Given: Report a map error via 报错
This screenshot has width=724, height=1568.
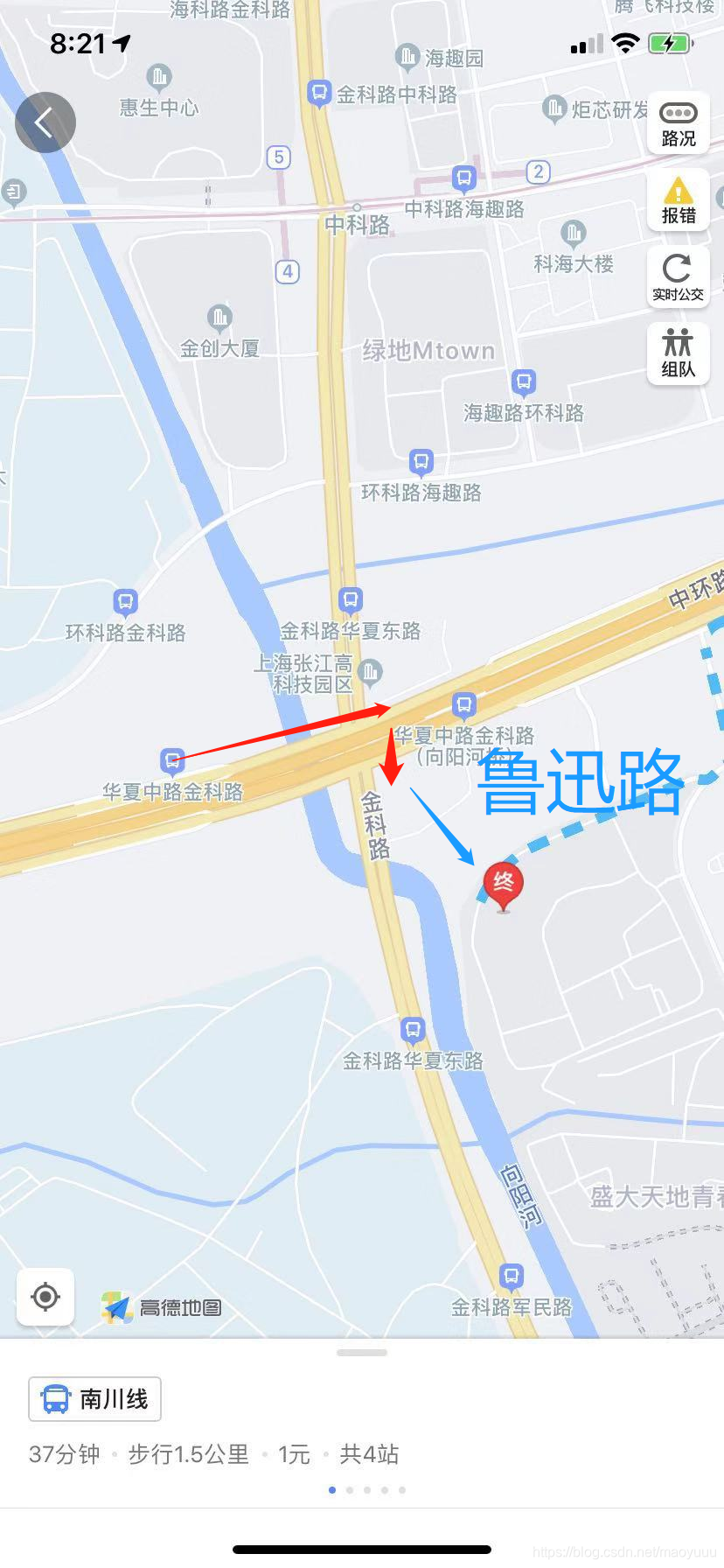Looking at the screenshot, I should (679, 200).
